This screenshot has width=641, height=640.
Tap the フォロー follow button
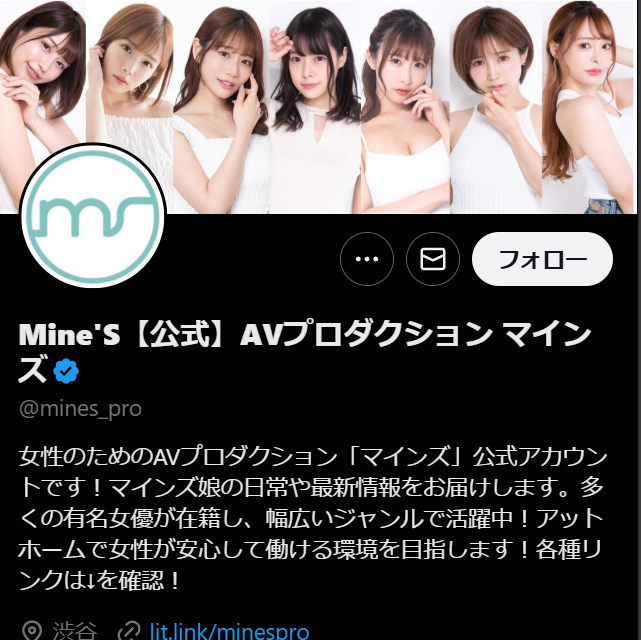pyautogui.click(x=542, y=260)
